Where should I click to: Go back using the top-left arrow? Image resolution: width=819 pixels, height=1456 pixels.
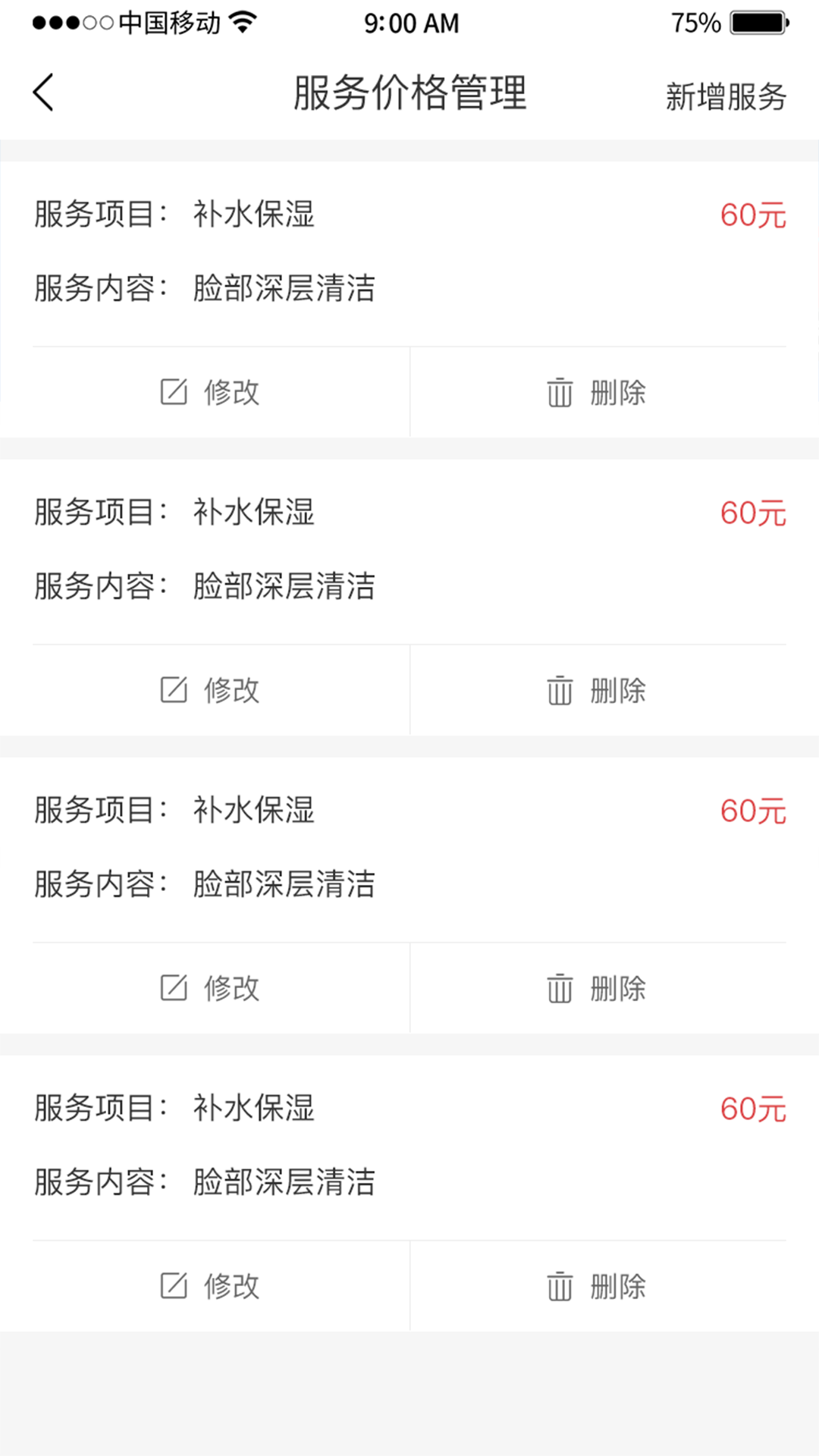tap(43, 93)
